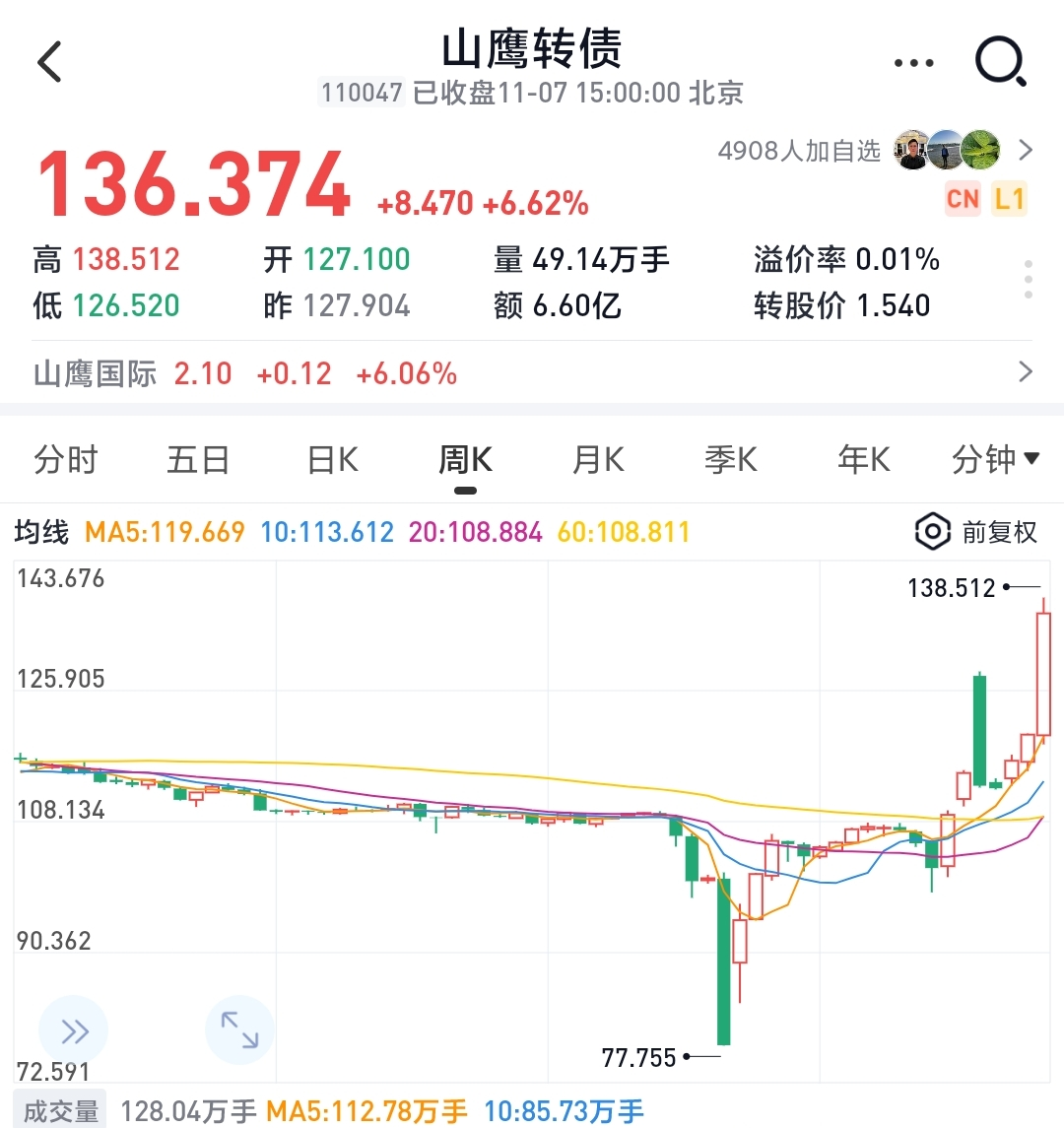This screenshot has width=1064, height=1128.
Task: Change the 成交量 indicator
Action: pos(61,1112)
